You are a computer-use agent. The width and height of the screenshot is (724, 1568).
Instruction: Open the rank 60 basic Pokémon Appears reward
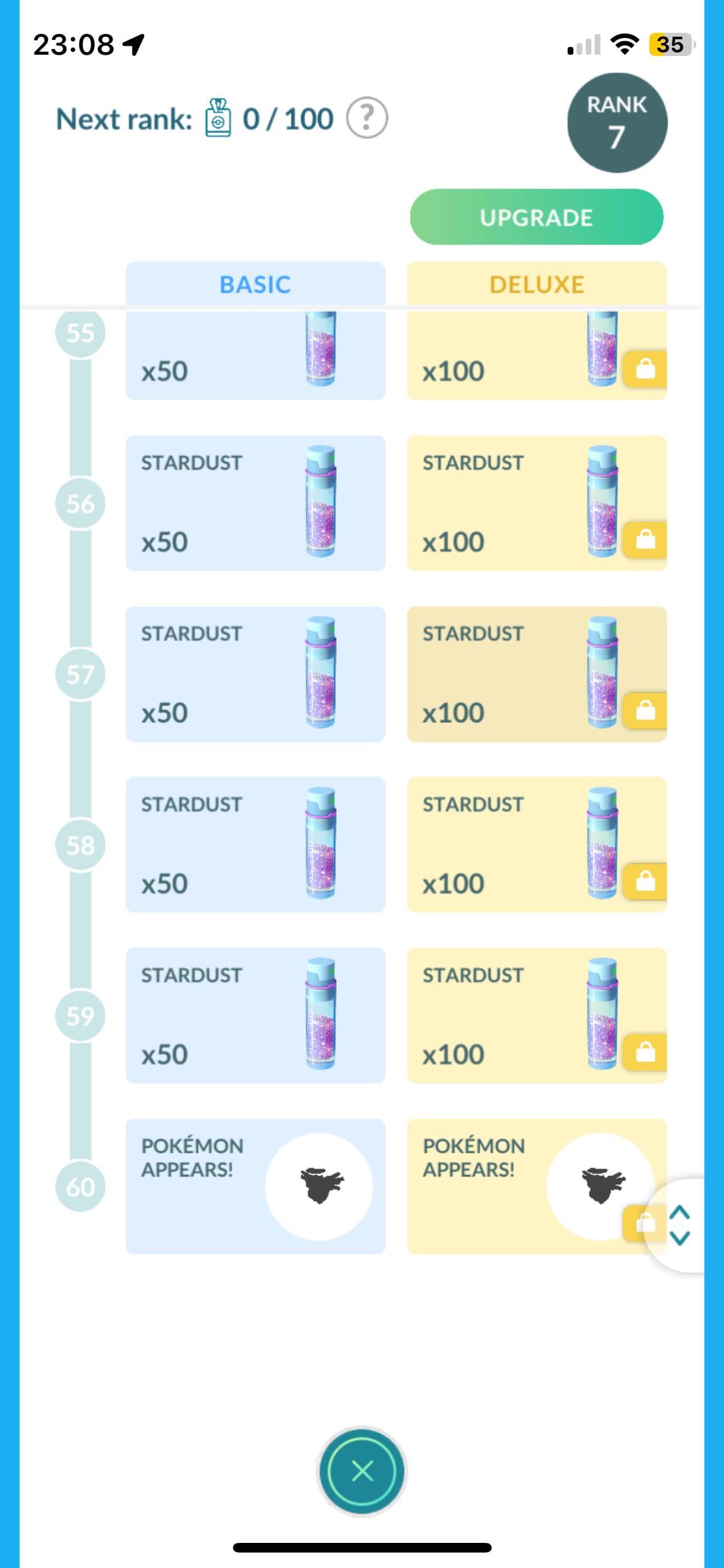[255, 1186]
